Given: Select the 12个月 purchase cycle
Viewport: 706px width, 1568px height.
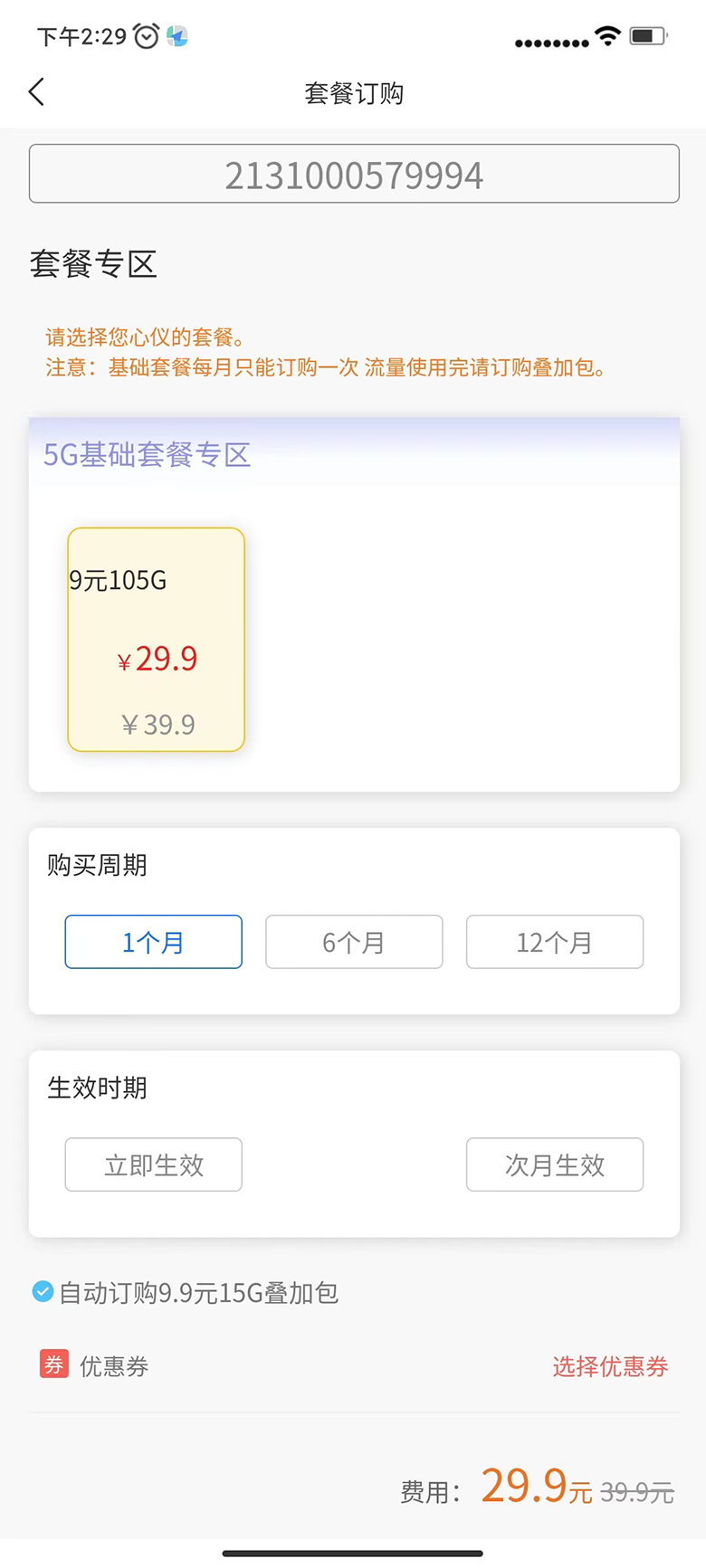Looking at the screenshot, I should [x=554, y=942].
